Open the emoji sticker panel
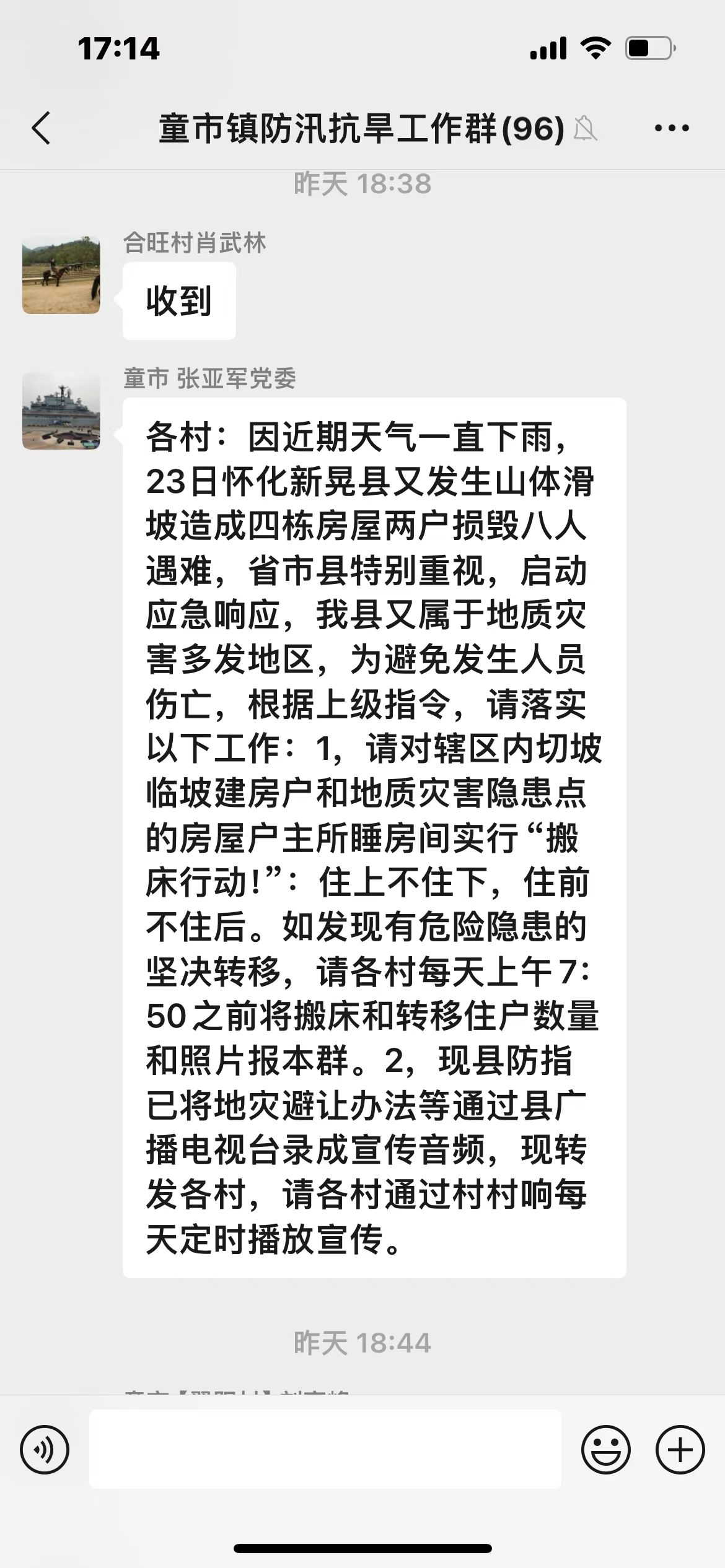 pyautogui.click(x=605, y=1450)
